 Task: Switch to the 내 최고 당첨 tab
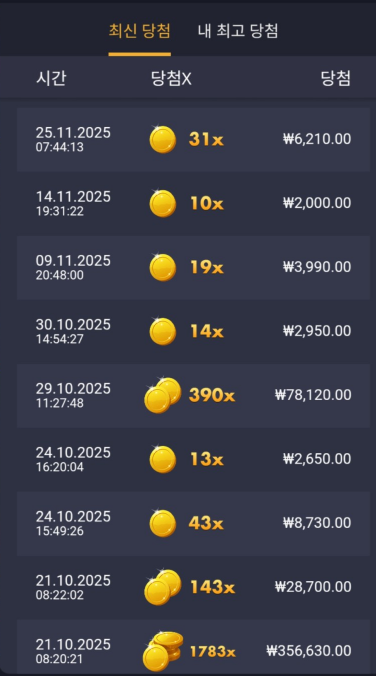[x=238, y=31]
